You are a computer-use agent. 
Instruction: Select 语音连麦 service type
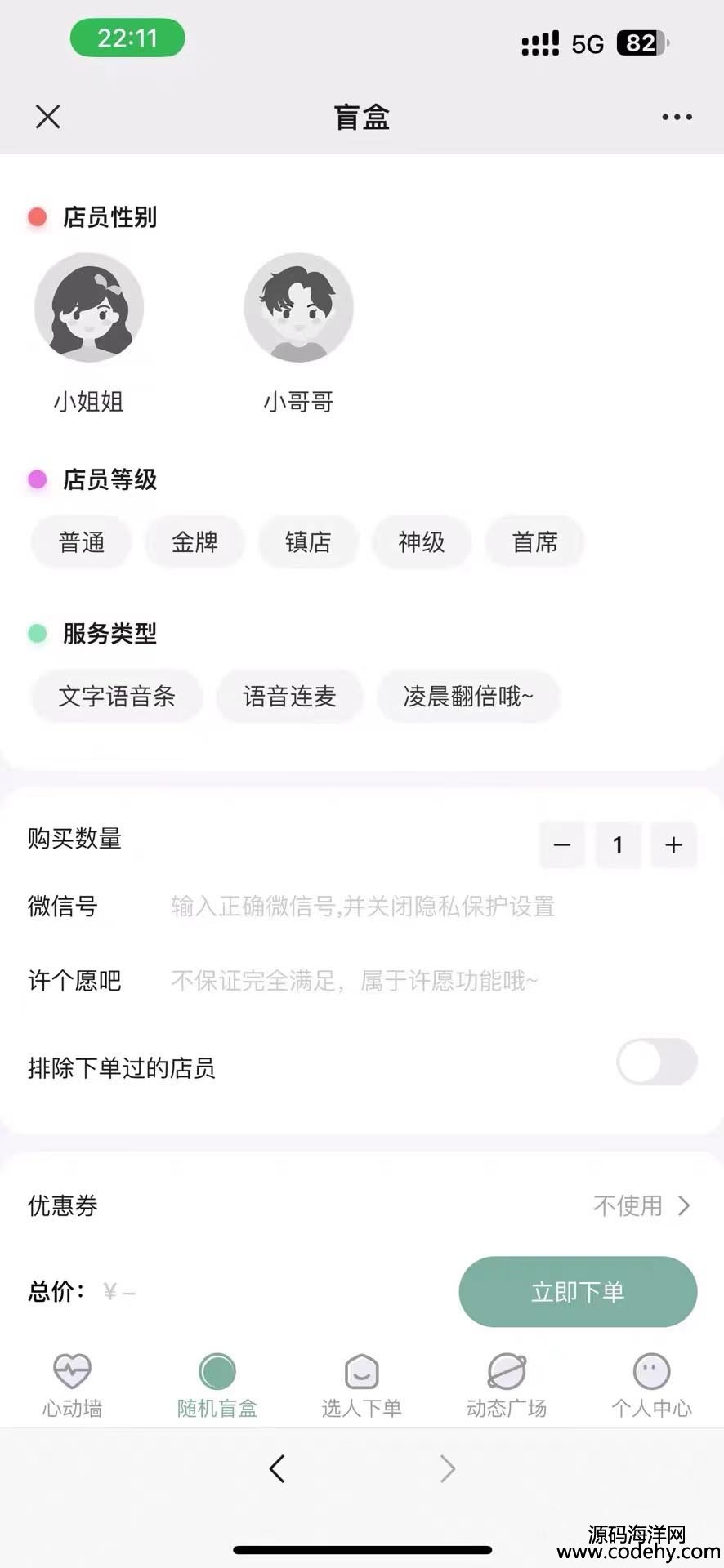[x=289, y=697]
